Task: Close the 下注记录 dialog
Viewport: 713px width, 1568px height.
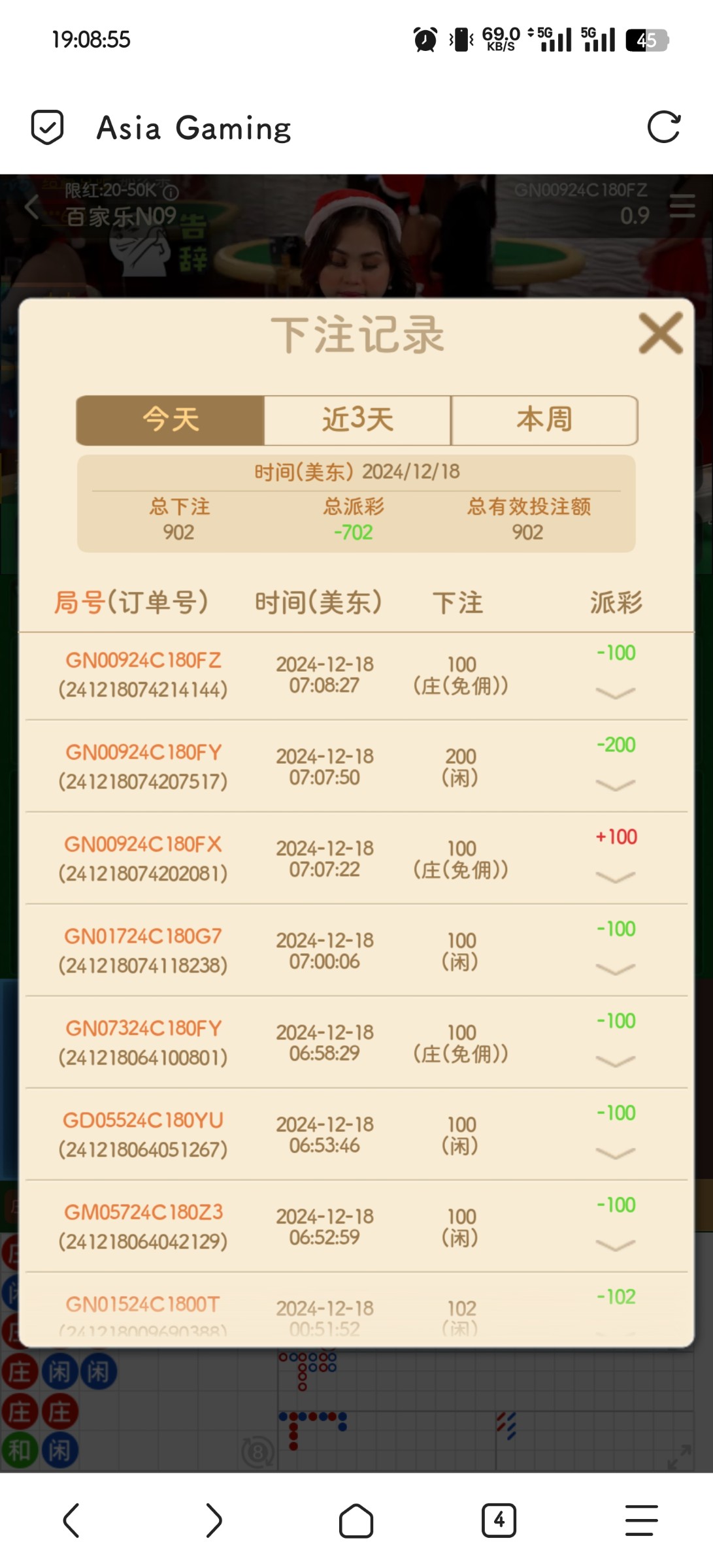Action: pos(660,333)
